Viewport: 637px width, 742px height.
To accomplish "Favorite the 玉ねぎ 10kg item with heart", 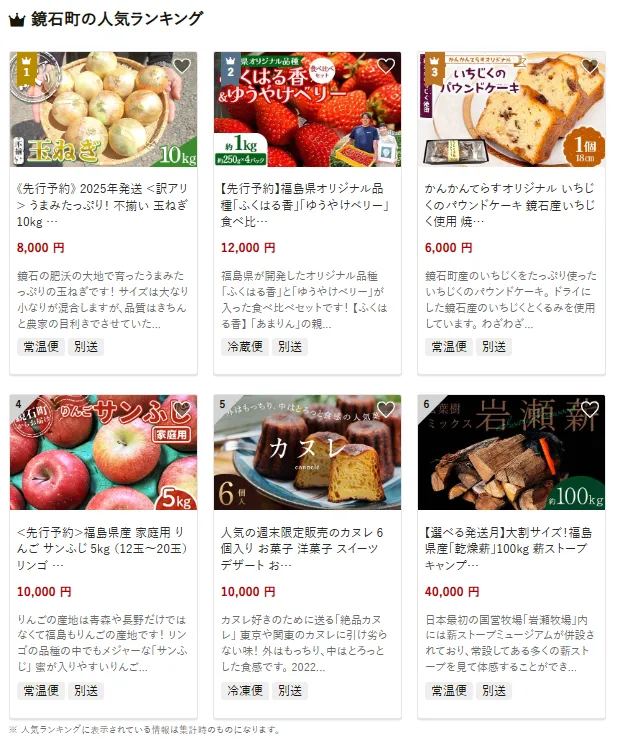I will coord(181,66).
